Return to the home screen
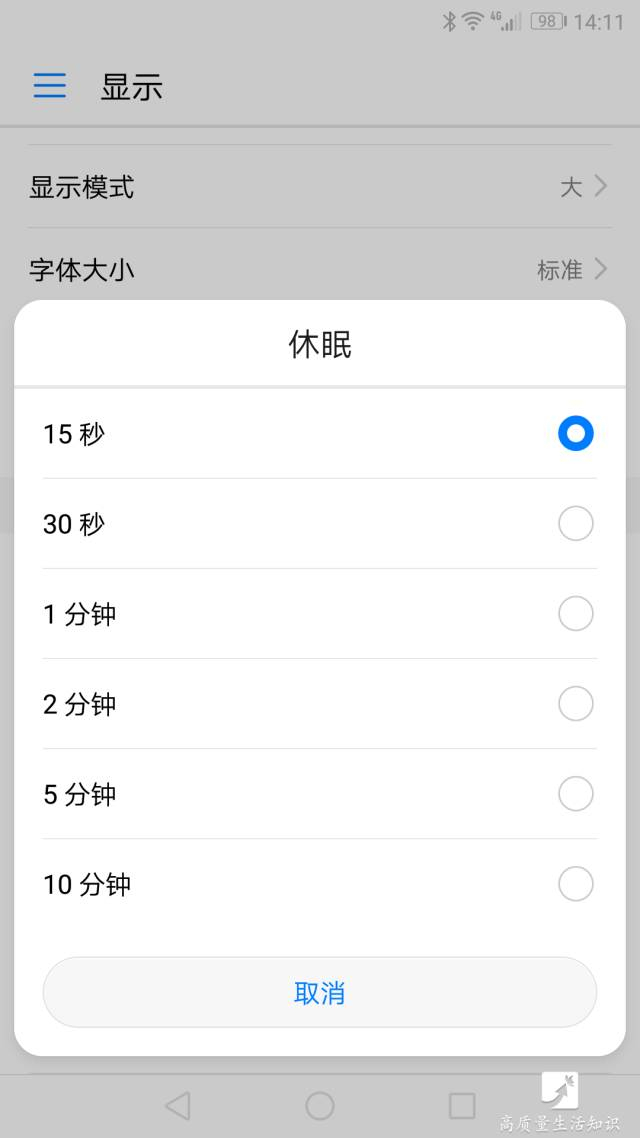 tap(320, 1105)
